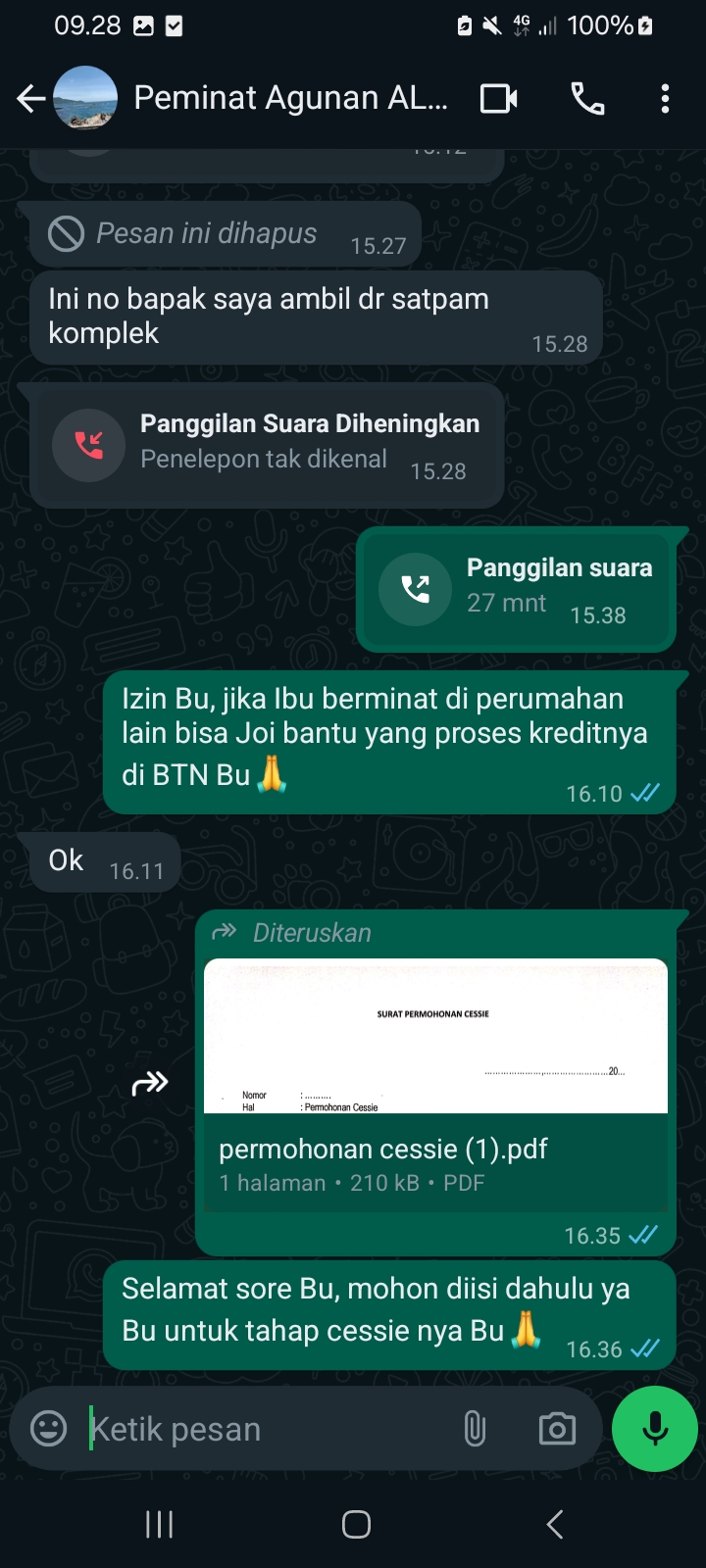This screenshot has height=1568, width=706.
Task: Tap the silenced voice call entry
Action: [x=267, y=446]
